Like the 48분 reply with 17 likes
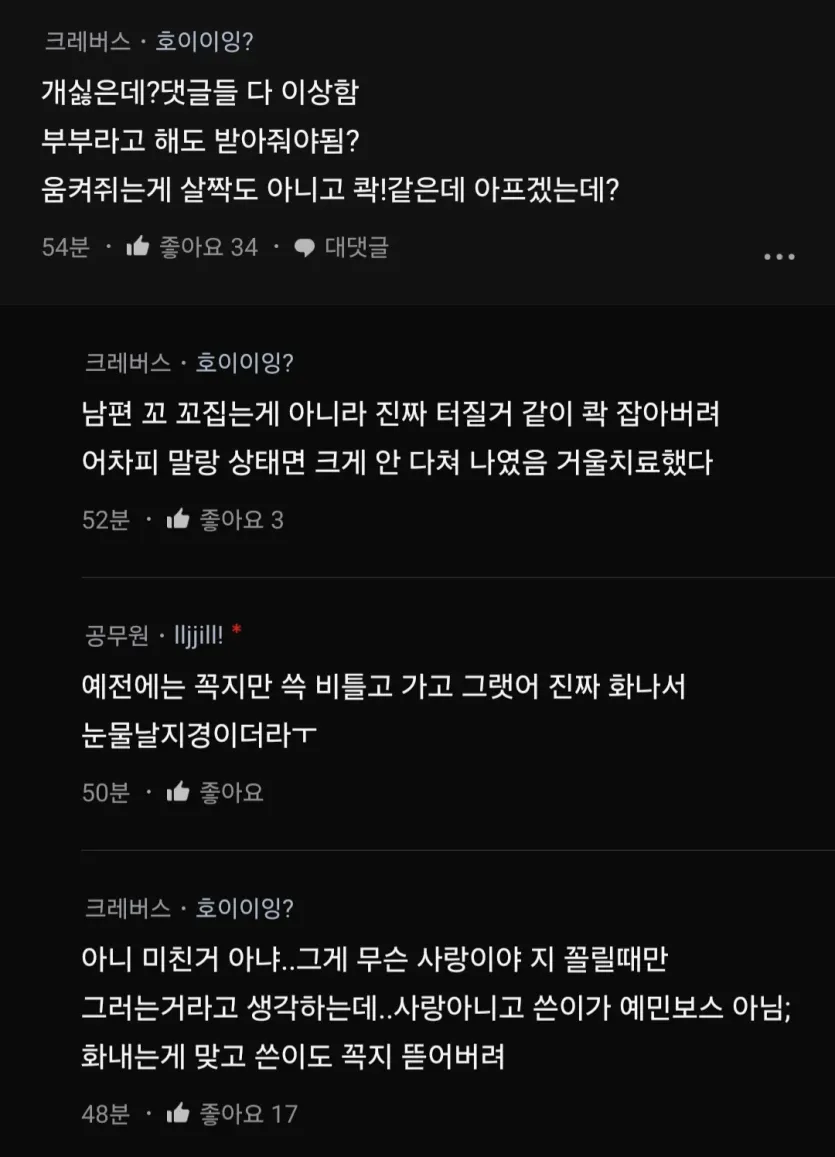This screenshot has height=1157, width=835. [179, 1113]
